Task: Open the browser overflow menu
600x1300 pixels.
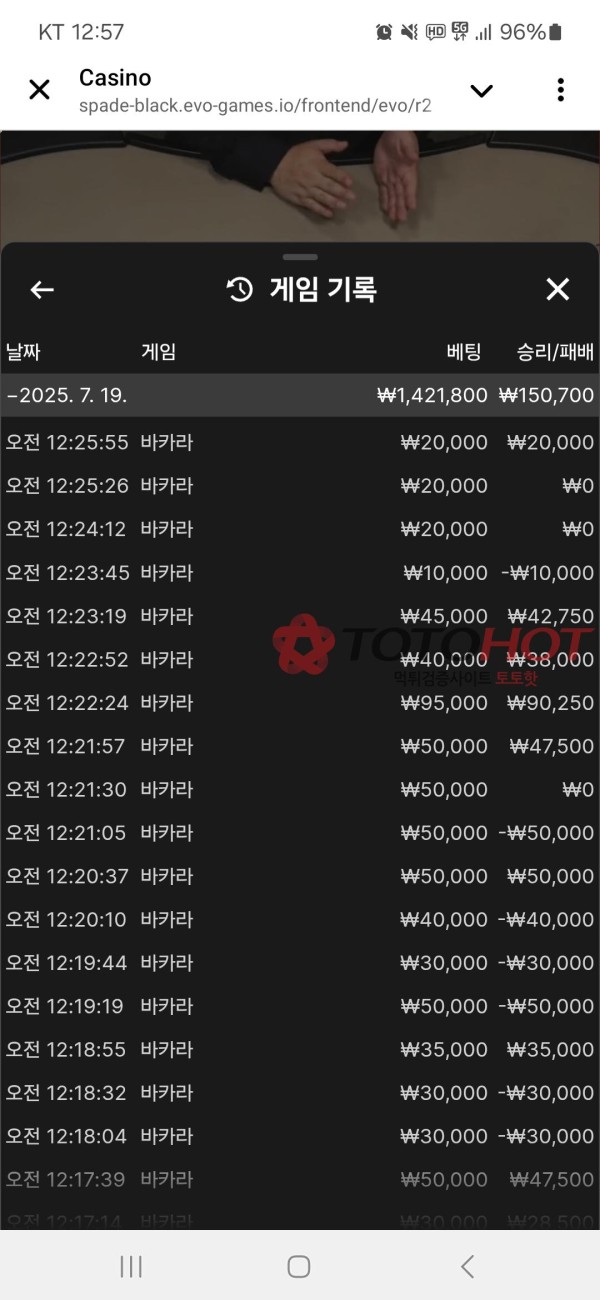Action: point(560,90)
